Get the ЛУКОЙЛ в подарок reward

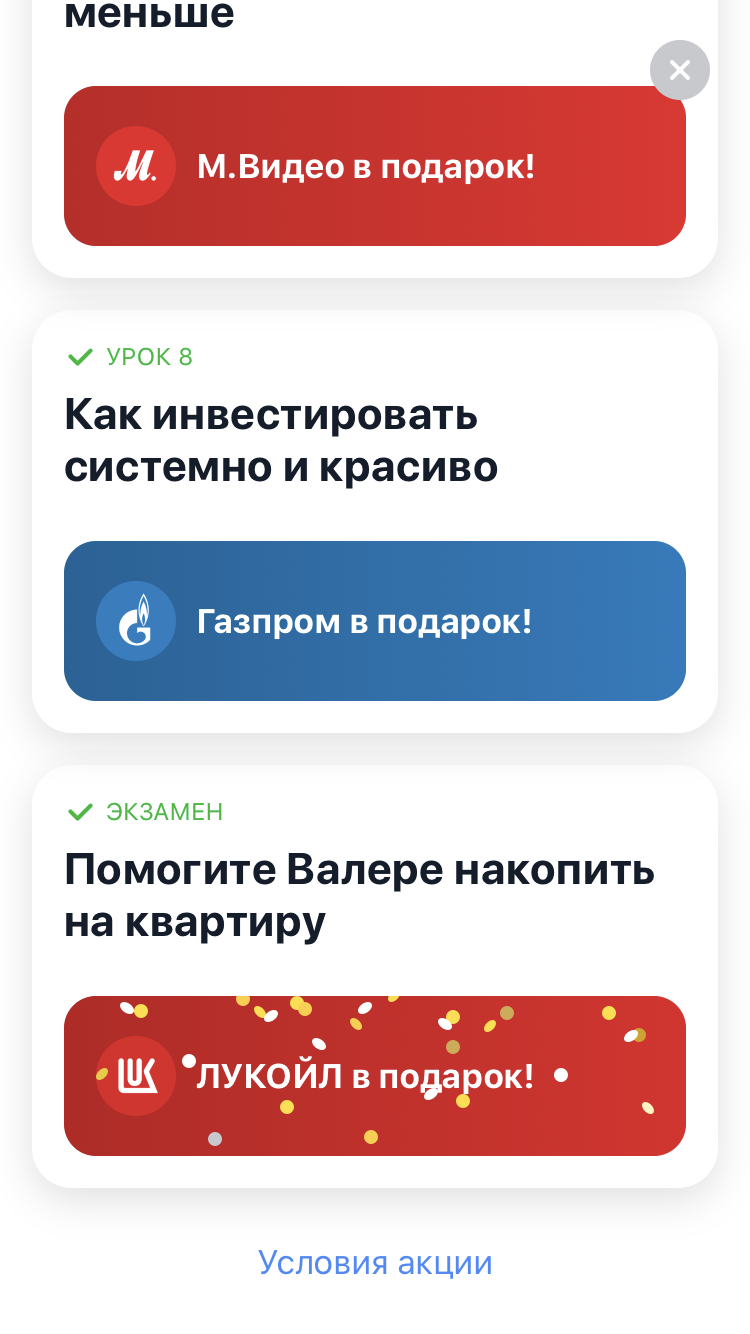(375, 1076)
